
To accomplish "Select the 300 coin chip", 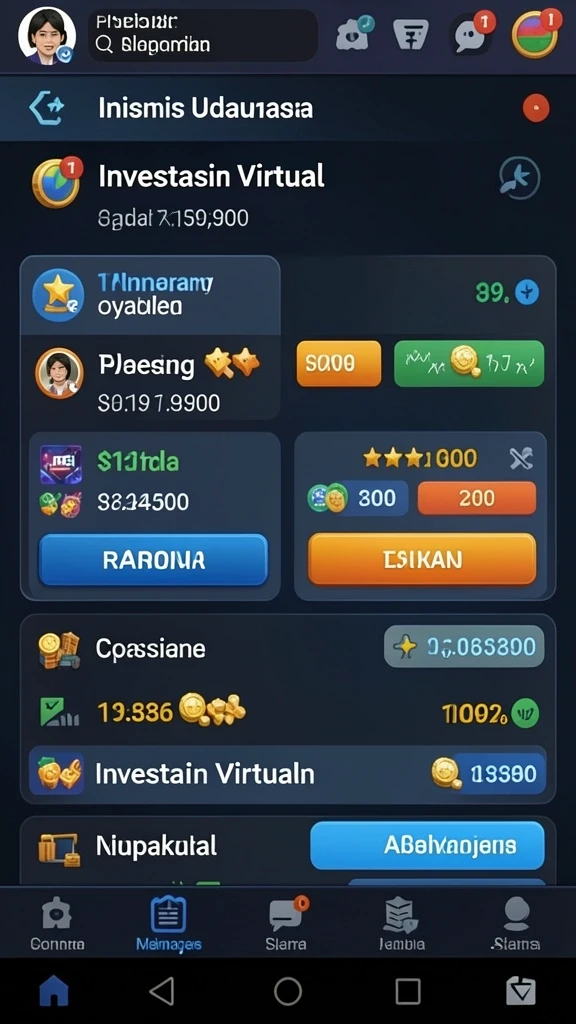I will tap(358, 498).
